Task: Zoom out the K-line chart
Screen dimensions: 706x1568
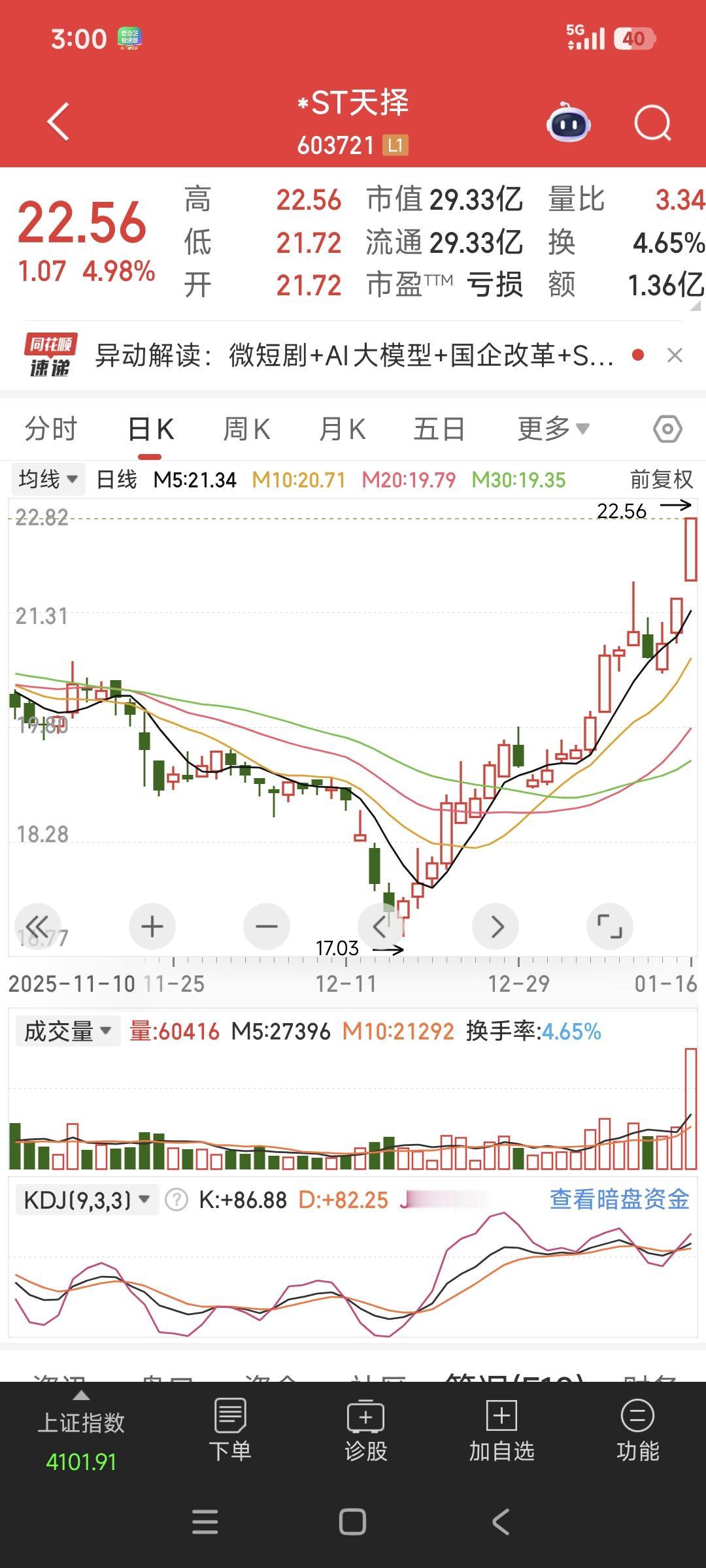Action: pyautogui.click(x=266, y=926)
